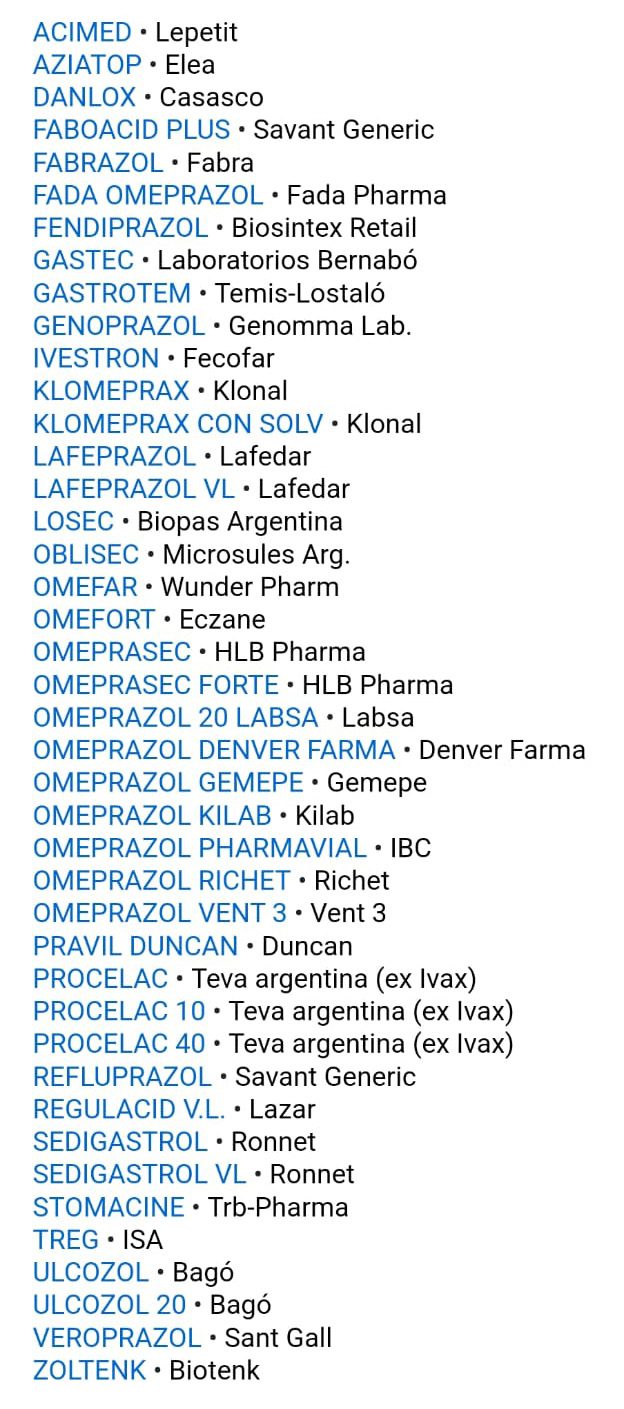Select OMEPRASEC FORTE link
The height and width of the screenshot is (1409, 624).
[155, 685]
